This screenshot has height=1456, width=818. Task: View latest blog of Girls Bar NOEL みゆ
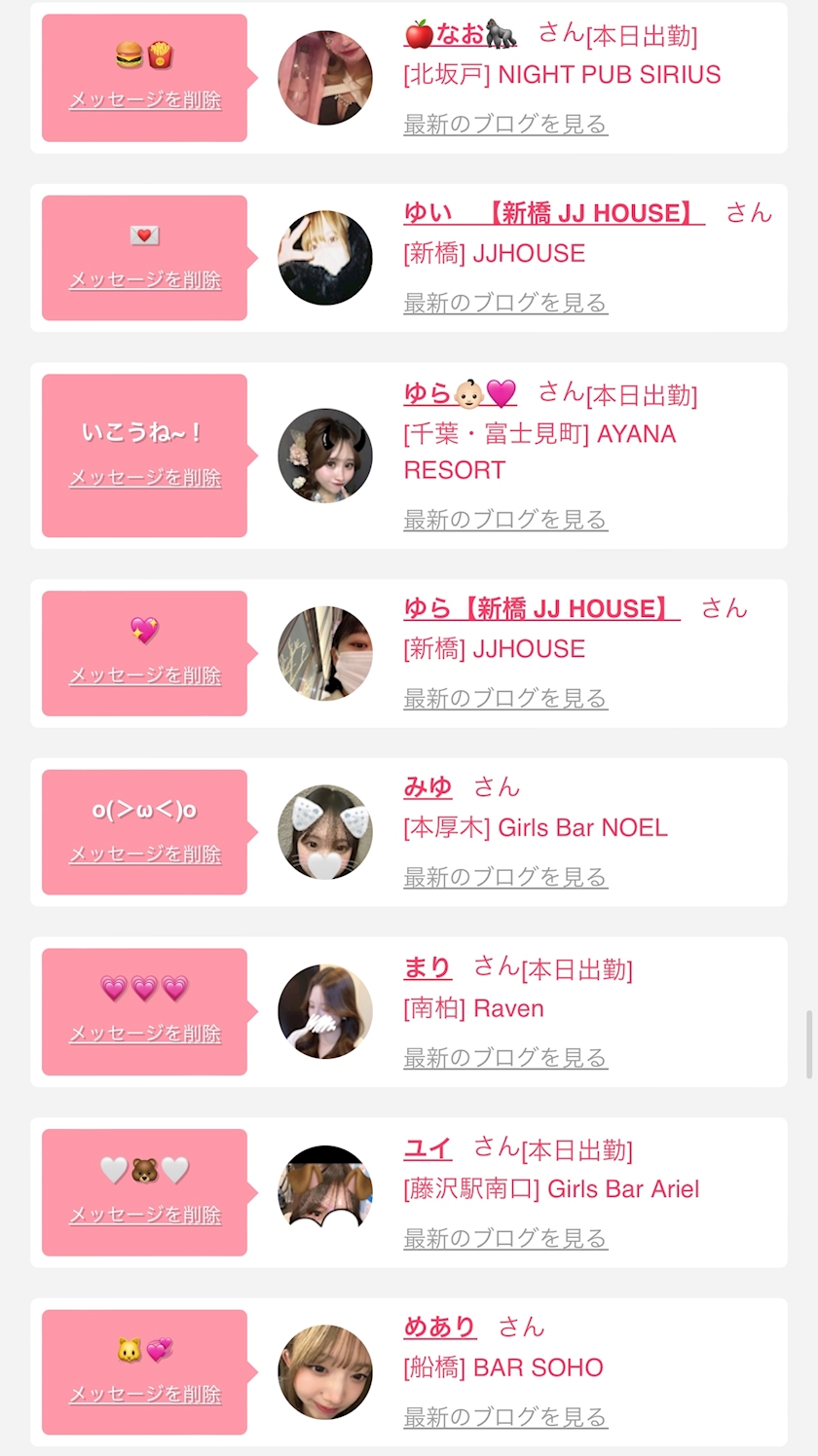point(505,878)
